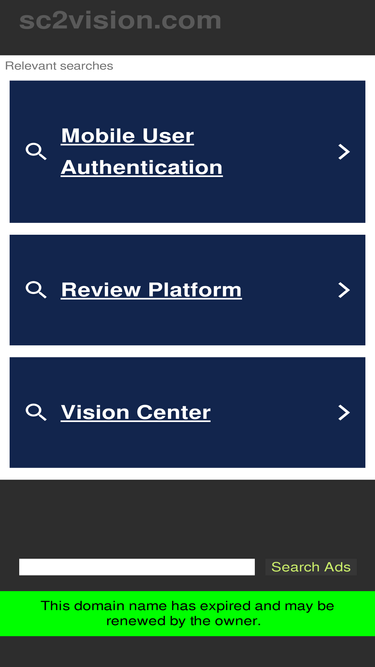375x667 pixels.
Task: Open the Mobile User Authentication search link
Action: pos(187,151)
